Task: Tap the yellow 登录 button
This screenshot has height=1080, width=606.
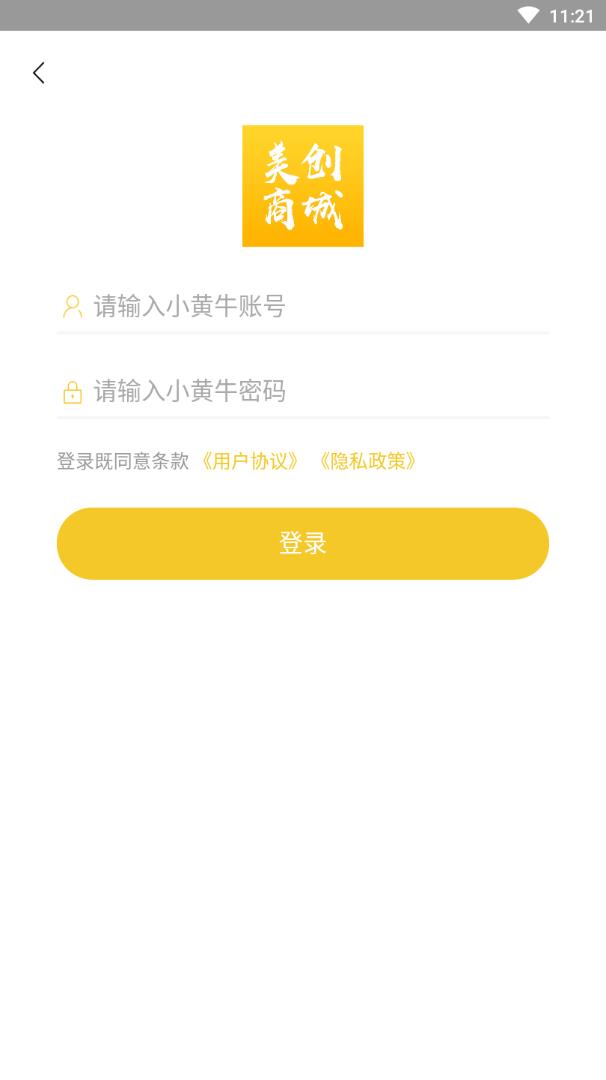Action: (303, 544)
